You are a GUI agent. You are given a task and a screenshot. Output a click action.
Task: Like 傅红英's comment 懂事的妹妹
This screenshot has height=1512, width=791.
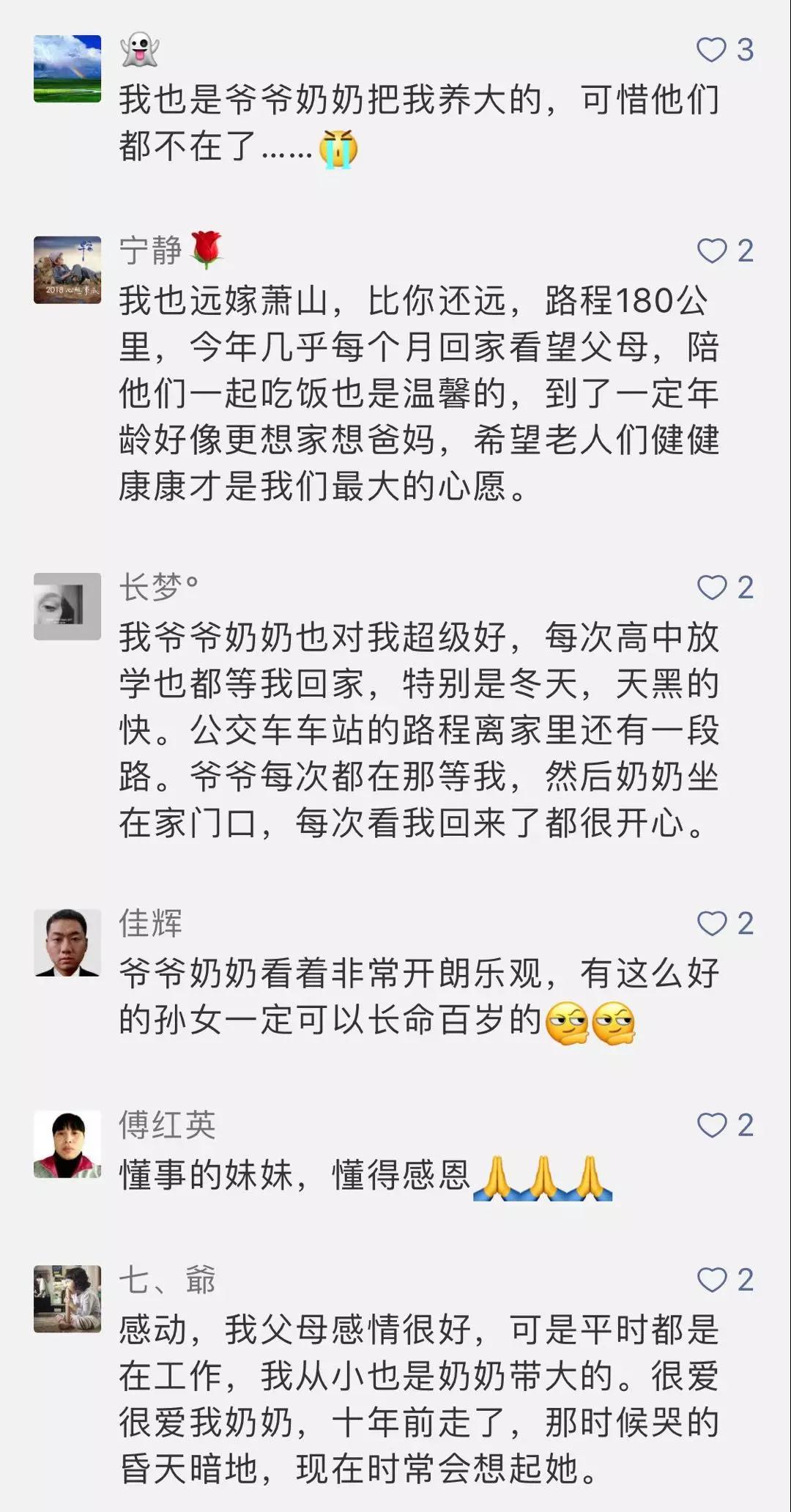711,1124
